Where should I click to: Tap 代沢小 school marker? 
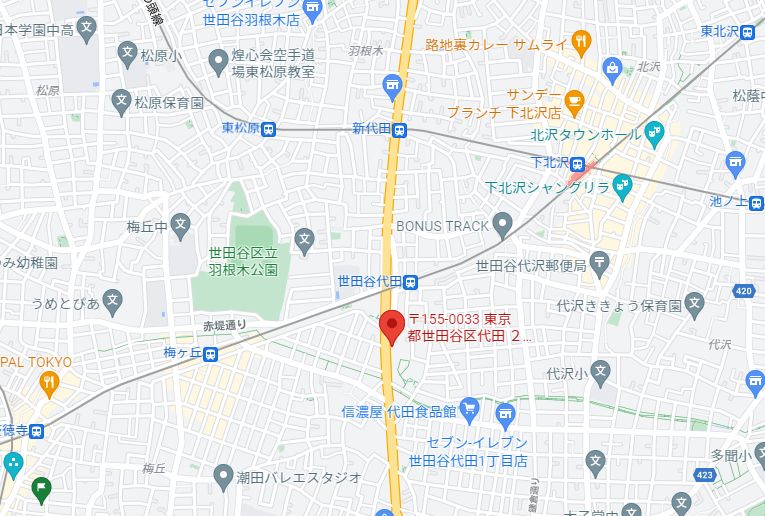[599, 374]
